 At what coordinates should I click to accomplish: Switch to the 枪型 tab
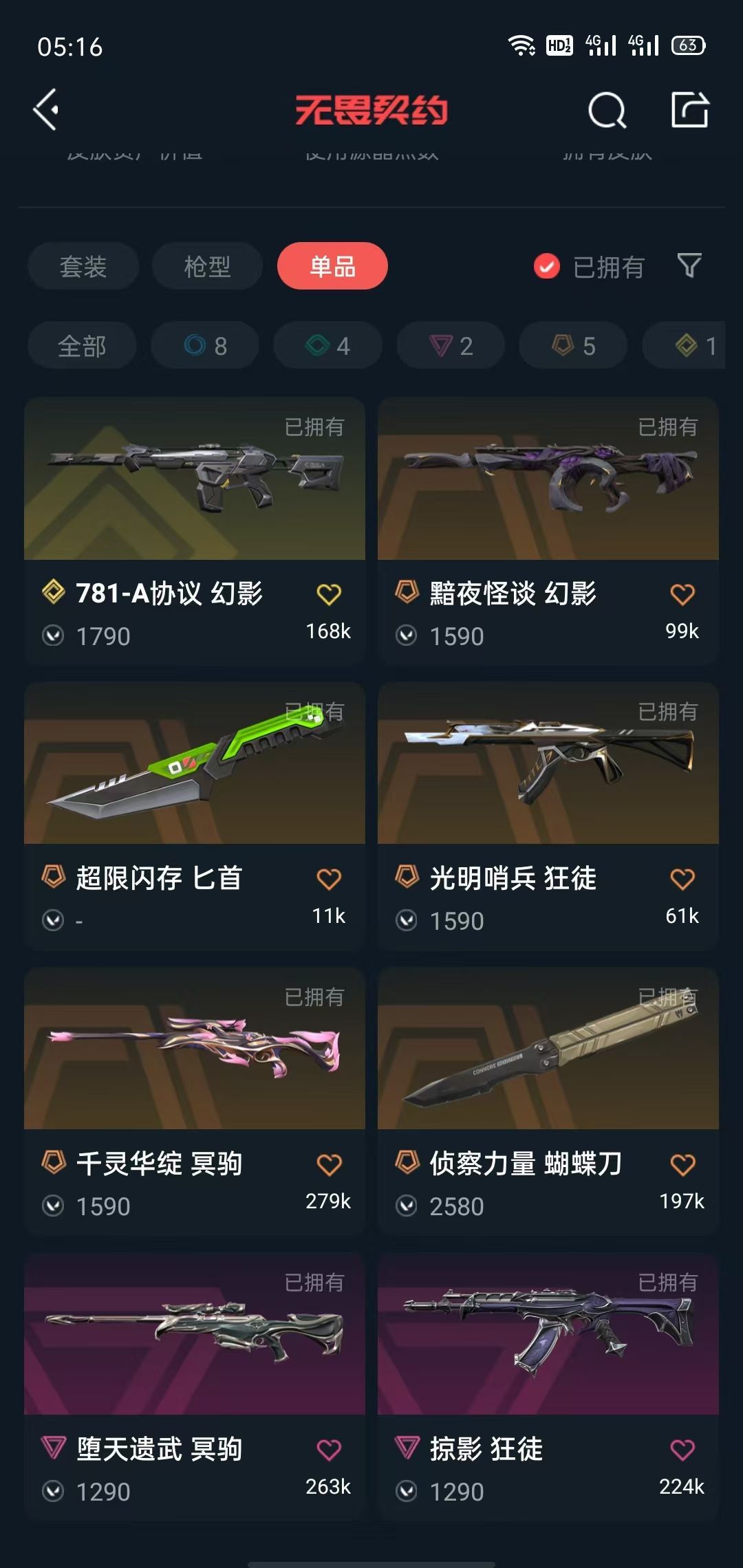[206, 266]
